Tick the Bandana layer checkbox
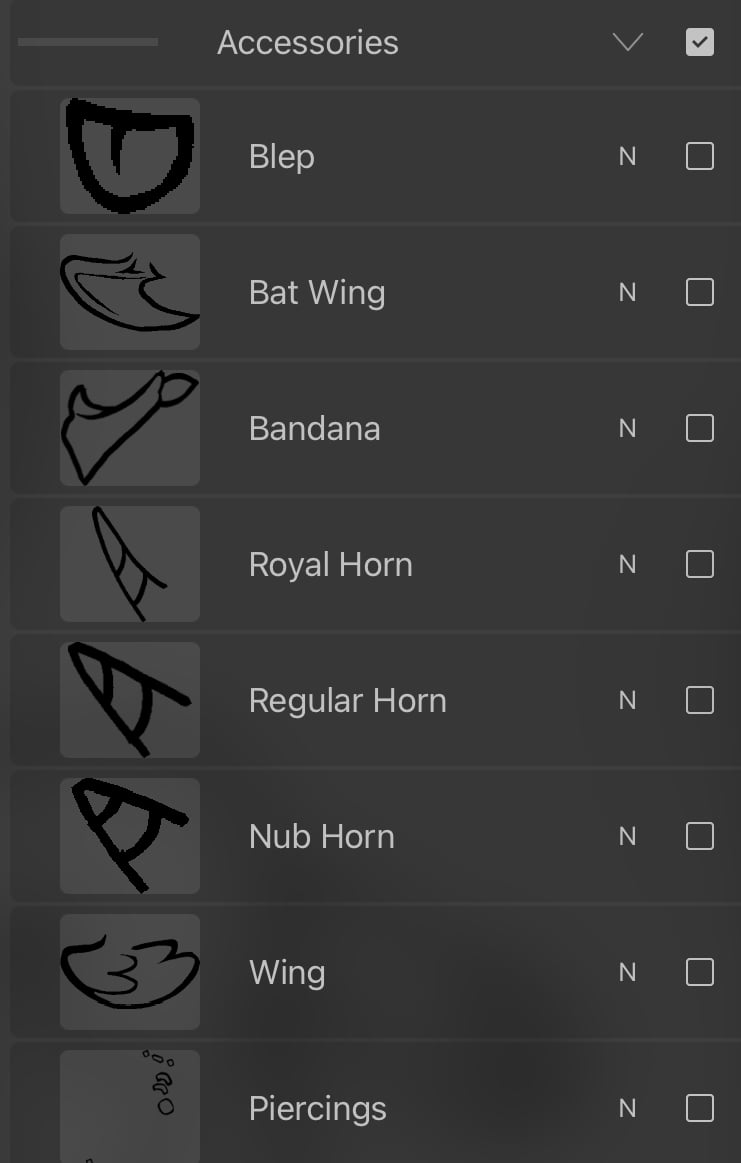 pos(700,428)
